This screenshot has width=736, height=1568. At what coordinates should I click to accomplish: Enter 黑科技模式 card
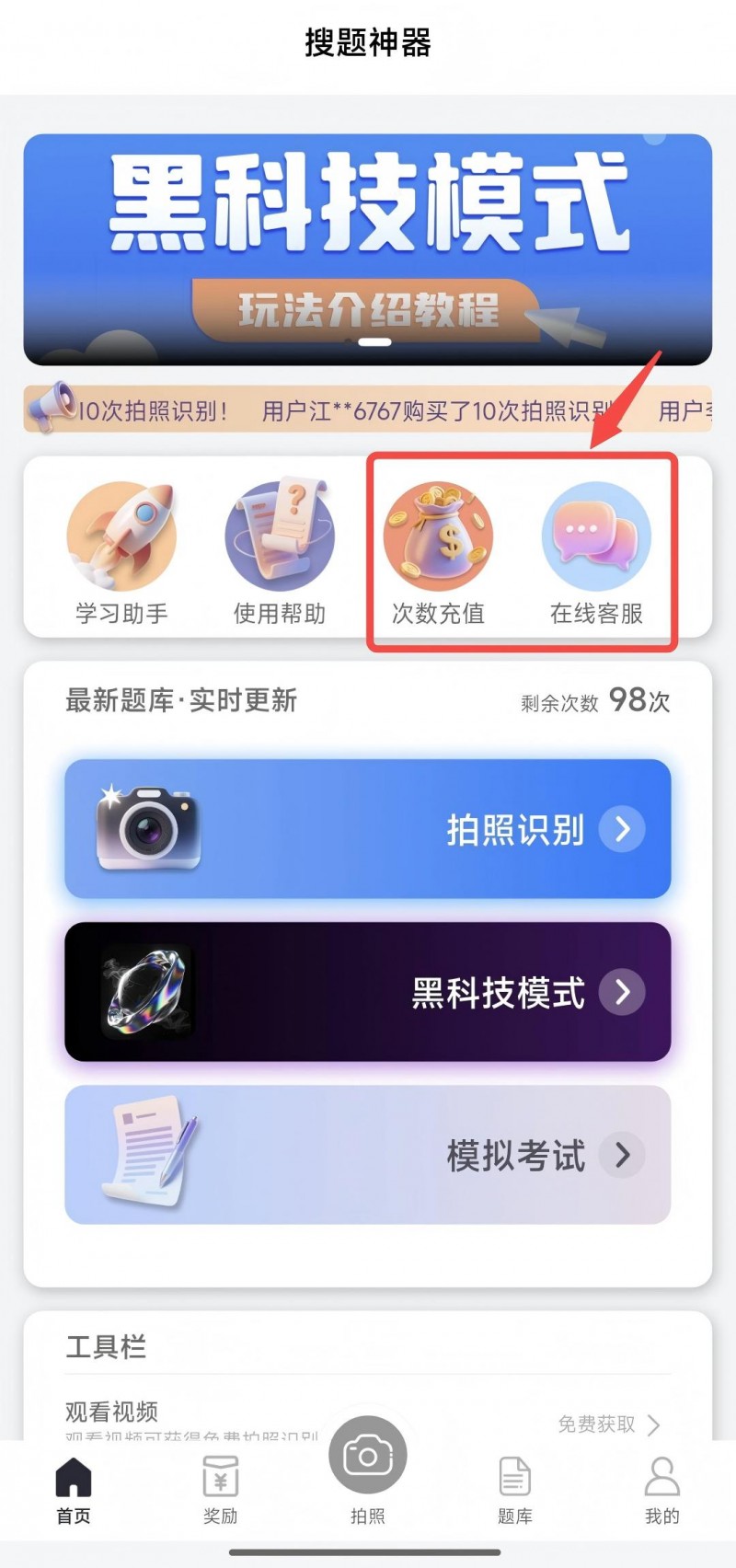368,992
